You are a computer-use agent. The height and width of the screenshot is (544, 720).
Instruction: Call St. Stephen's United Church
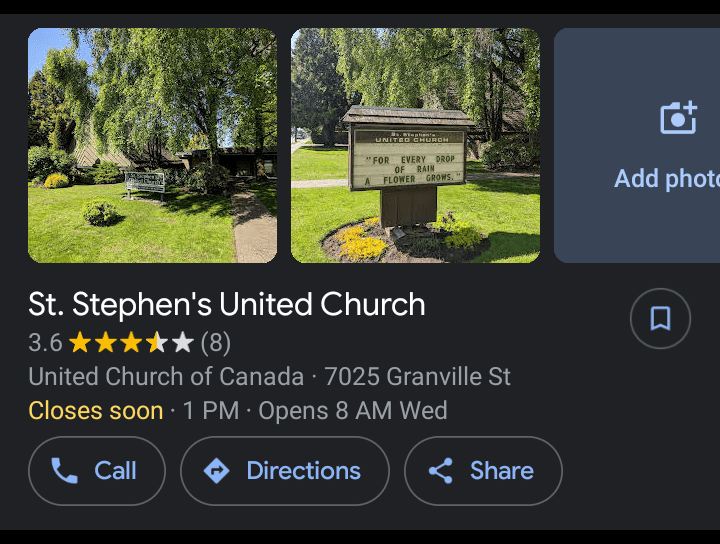[x=97, y=471]
